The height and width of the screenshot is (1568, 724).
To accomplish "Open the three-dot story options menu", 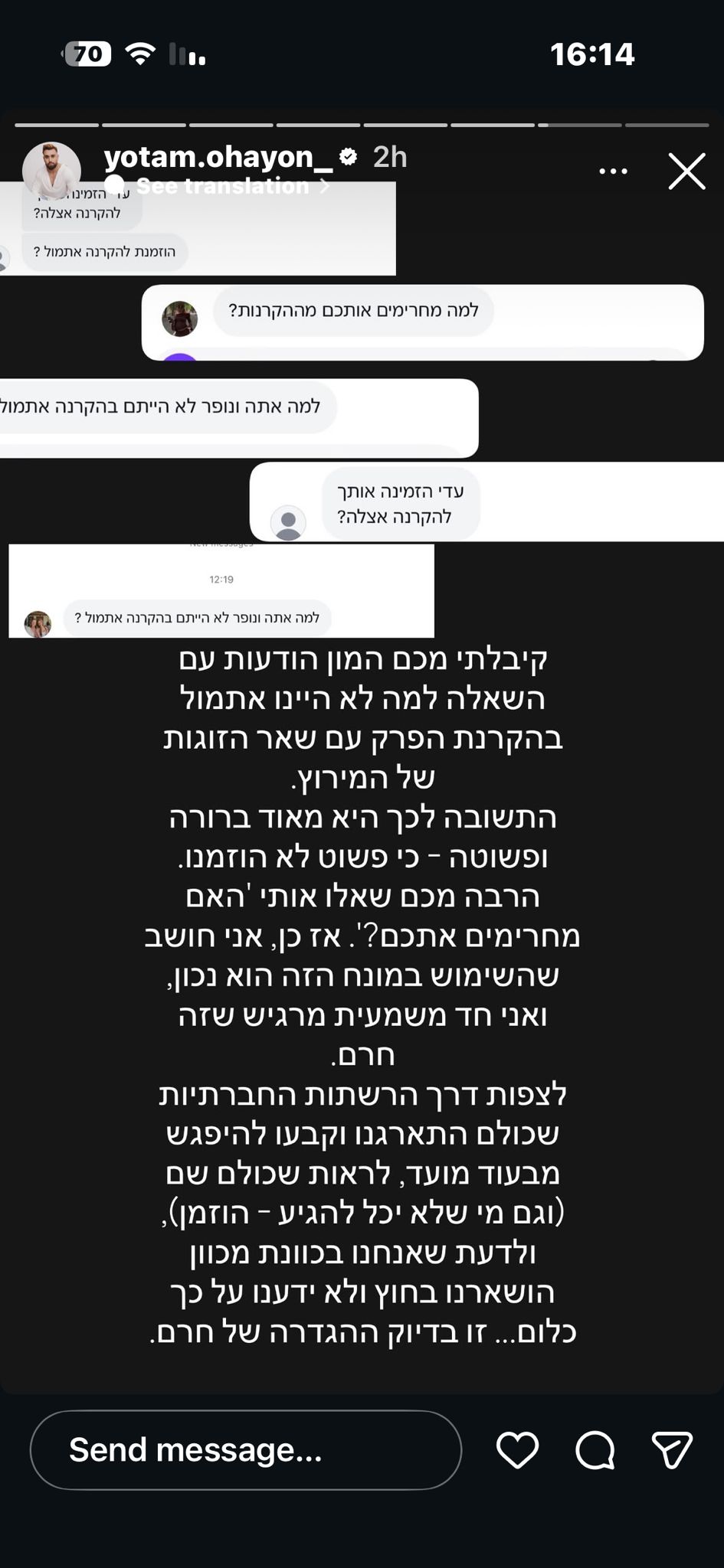I will pos(613,171).
